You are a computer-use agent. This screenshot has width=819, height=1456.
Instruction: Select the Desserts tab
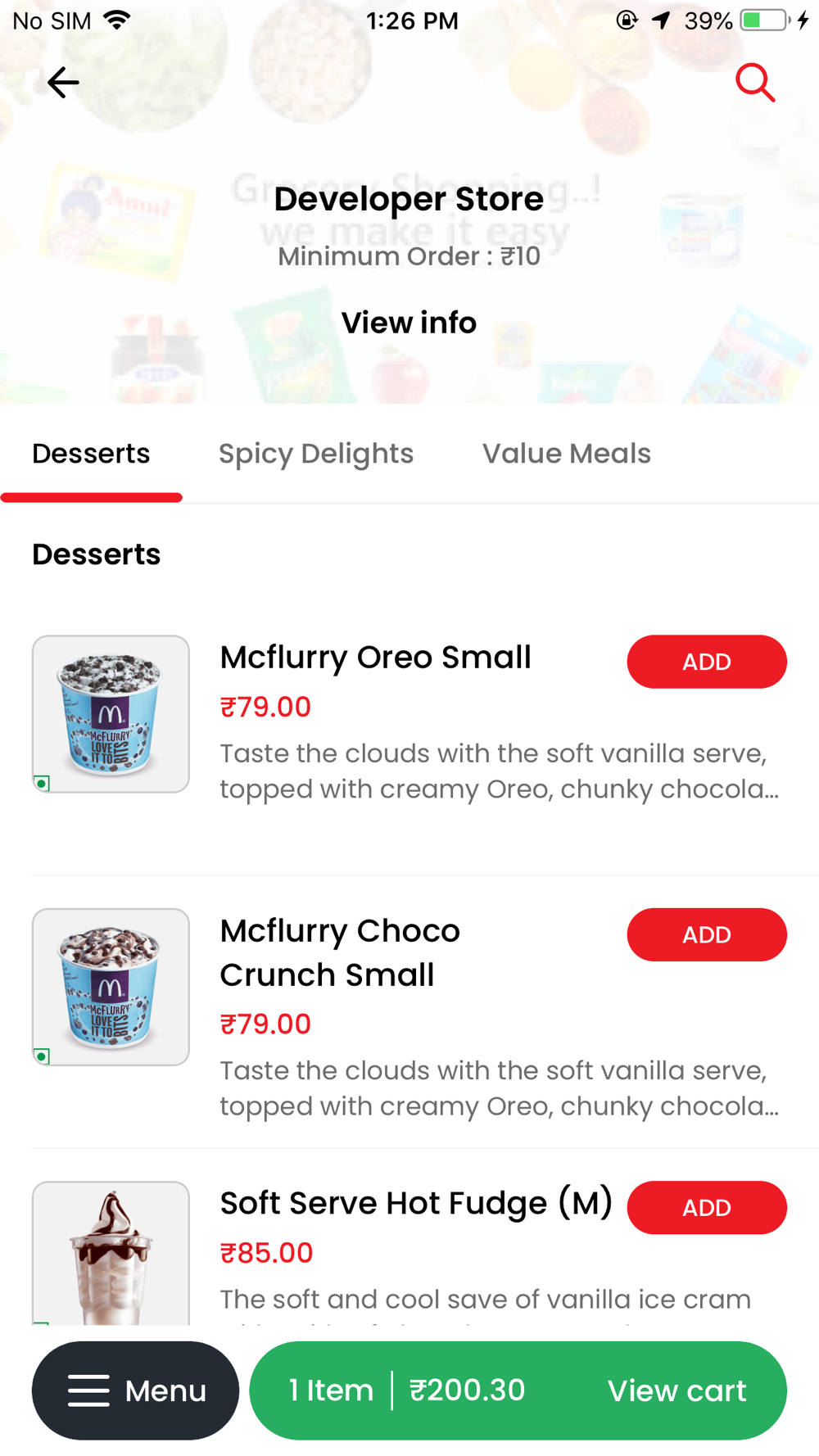(91, 454)
